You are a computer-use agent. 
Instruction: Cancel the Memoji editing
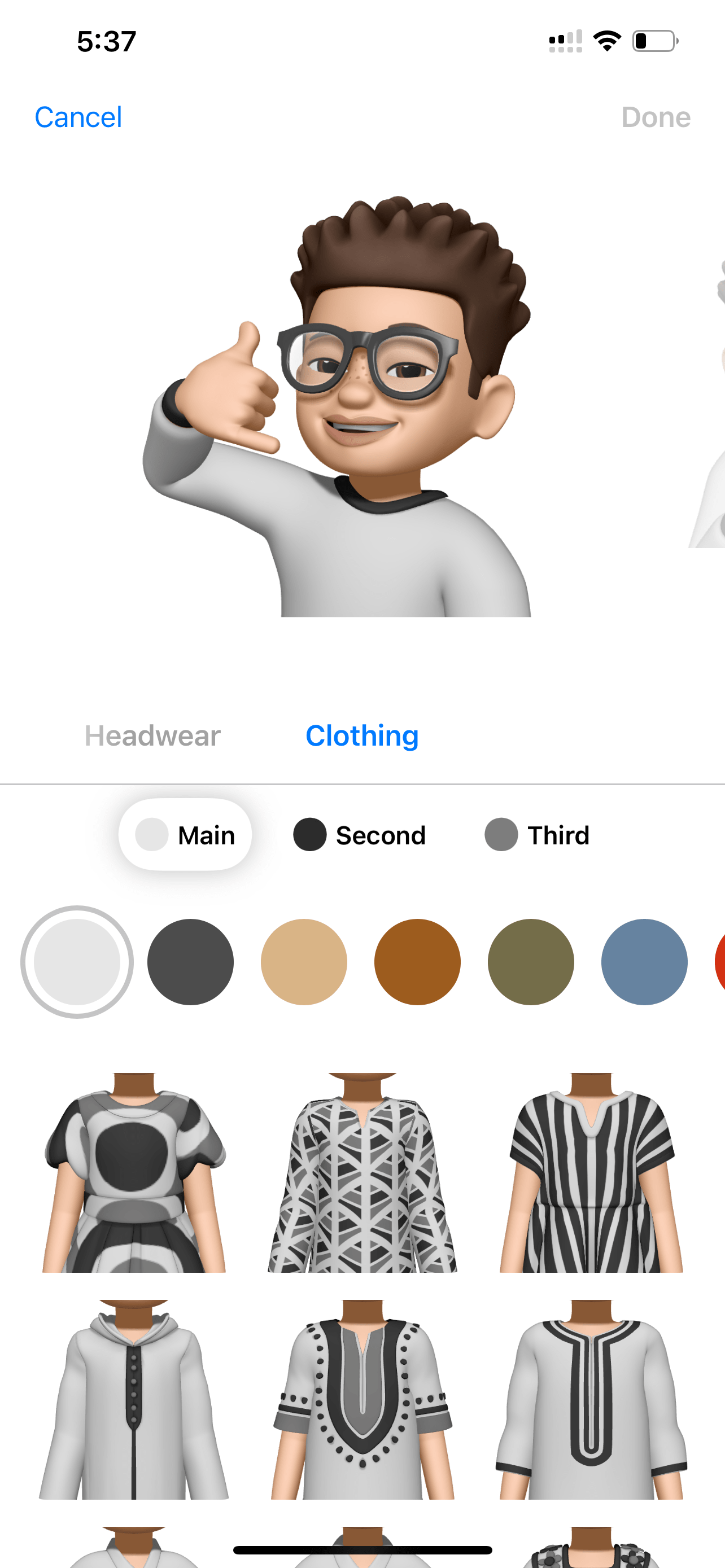78,117
